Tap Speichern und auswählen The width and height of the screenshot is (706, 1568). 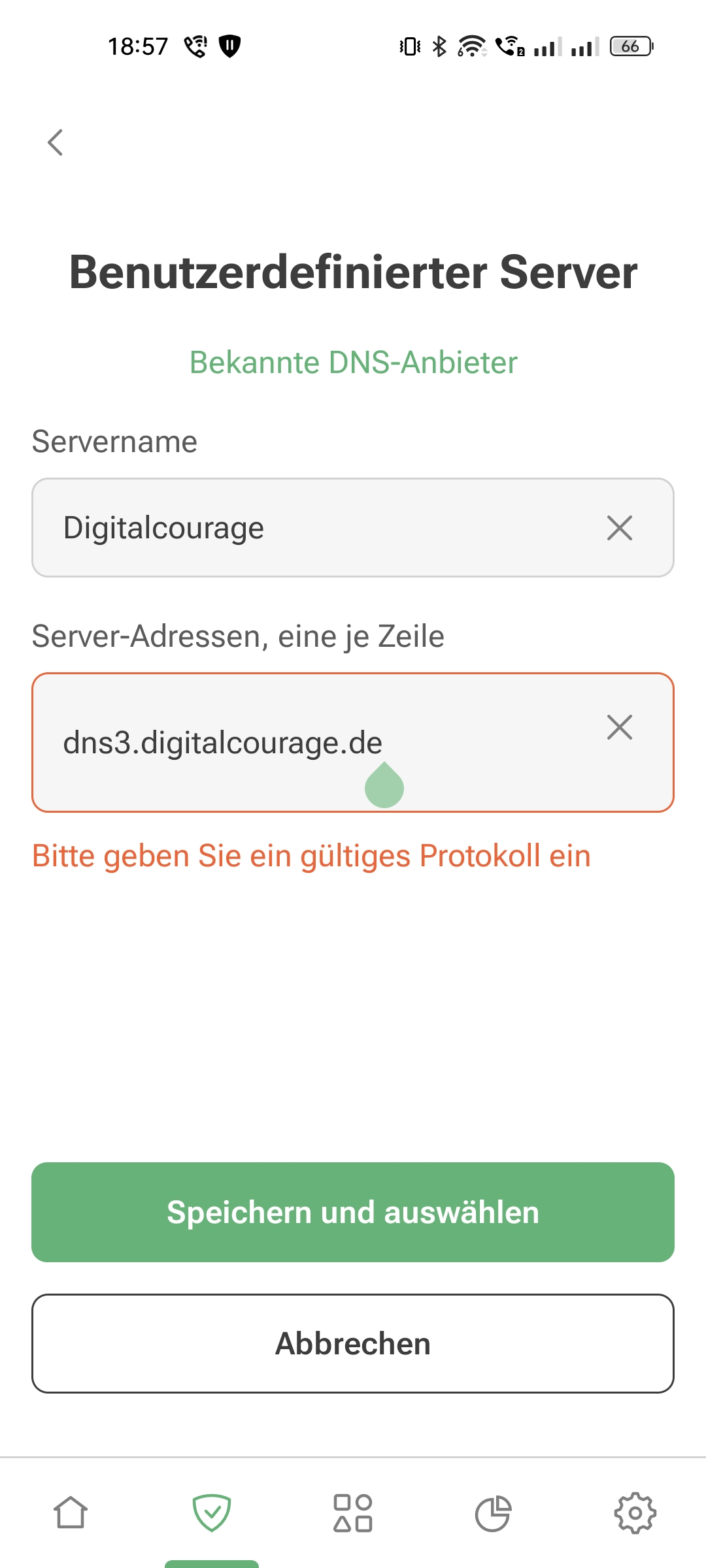353,1213
